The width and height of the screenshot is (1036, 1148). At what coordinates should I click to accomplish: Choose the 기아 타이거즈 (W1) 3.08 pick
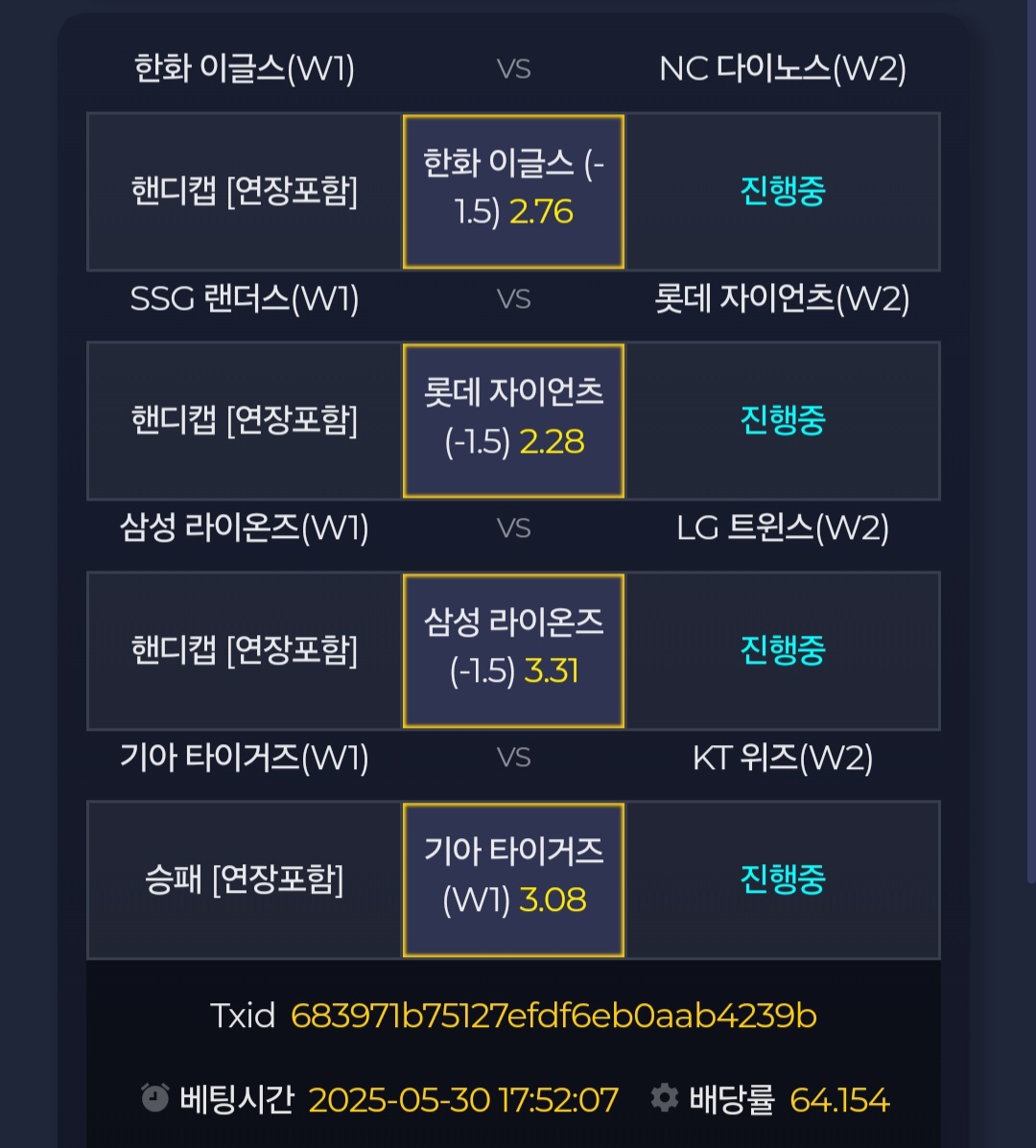click(x=513, y=879)
